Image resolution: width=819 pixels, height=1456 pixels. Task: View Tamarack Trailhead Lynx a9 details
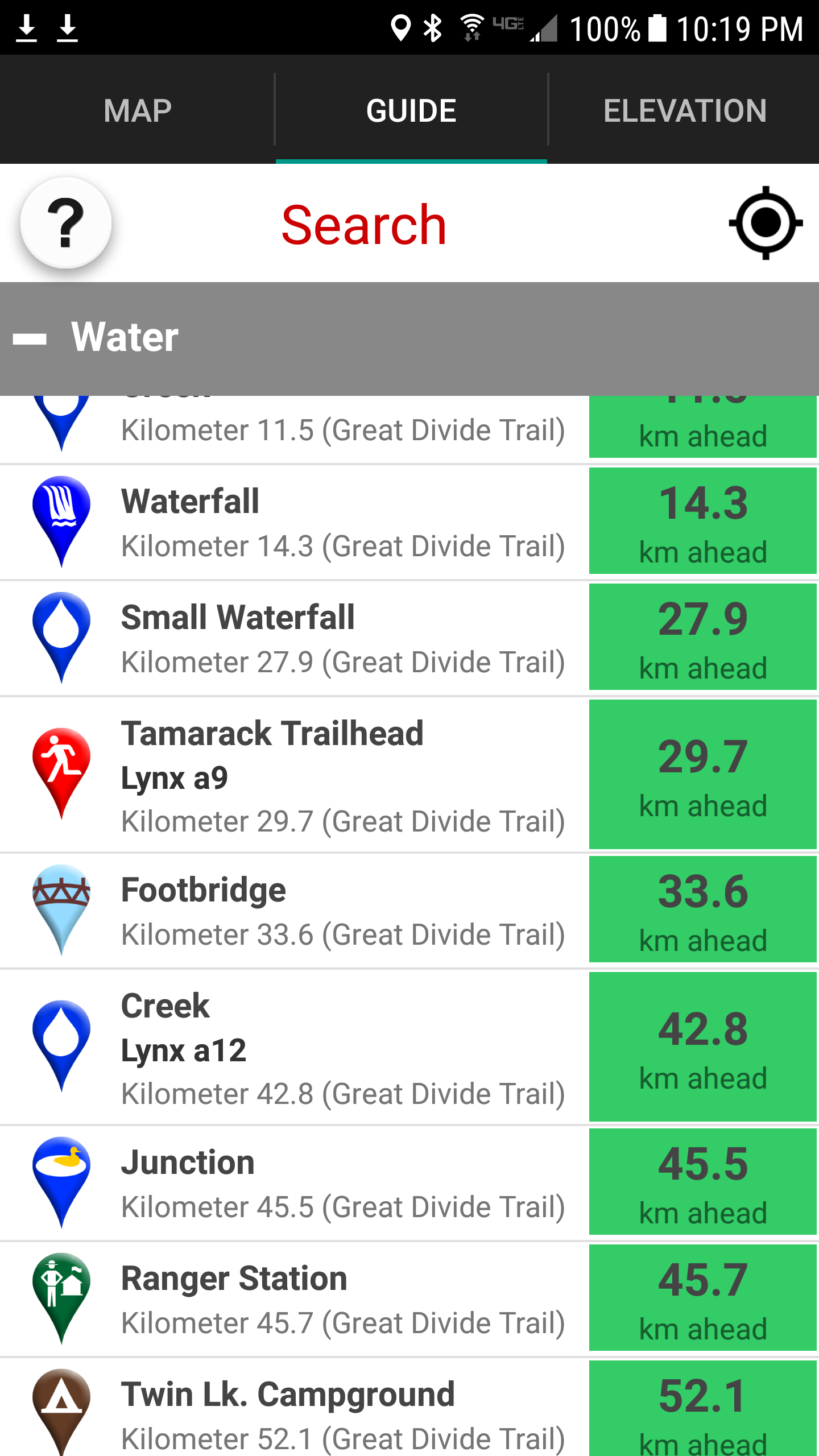(341, 776)
